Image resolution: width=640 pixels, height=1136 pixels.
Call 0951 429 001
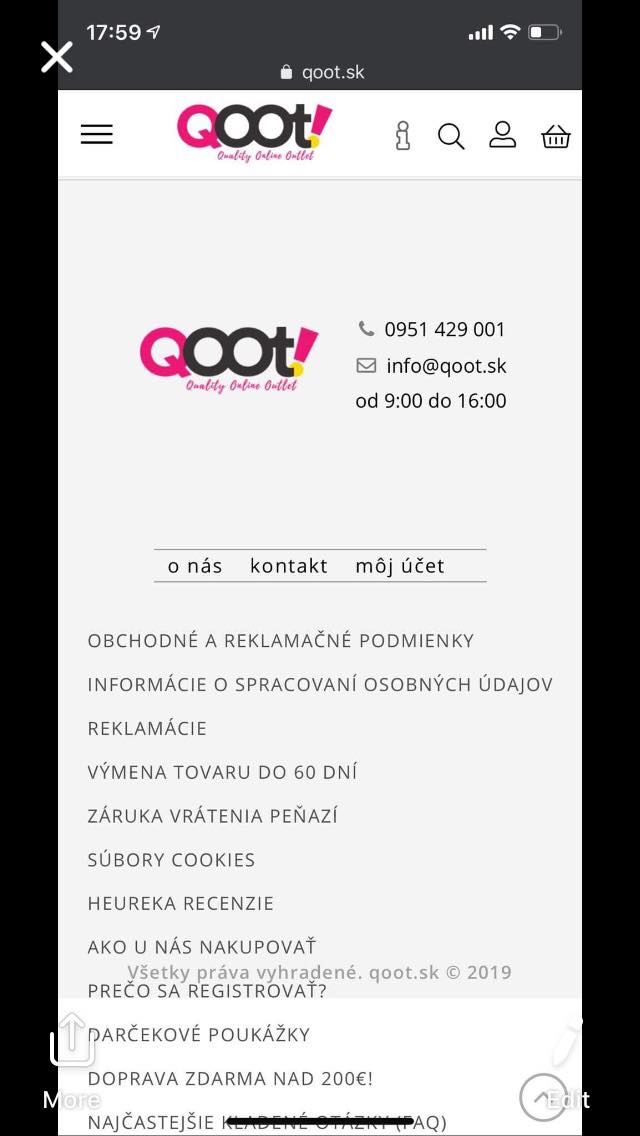pyautogui.click(x=444, y=330)
